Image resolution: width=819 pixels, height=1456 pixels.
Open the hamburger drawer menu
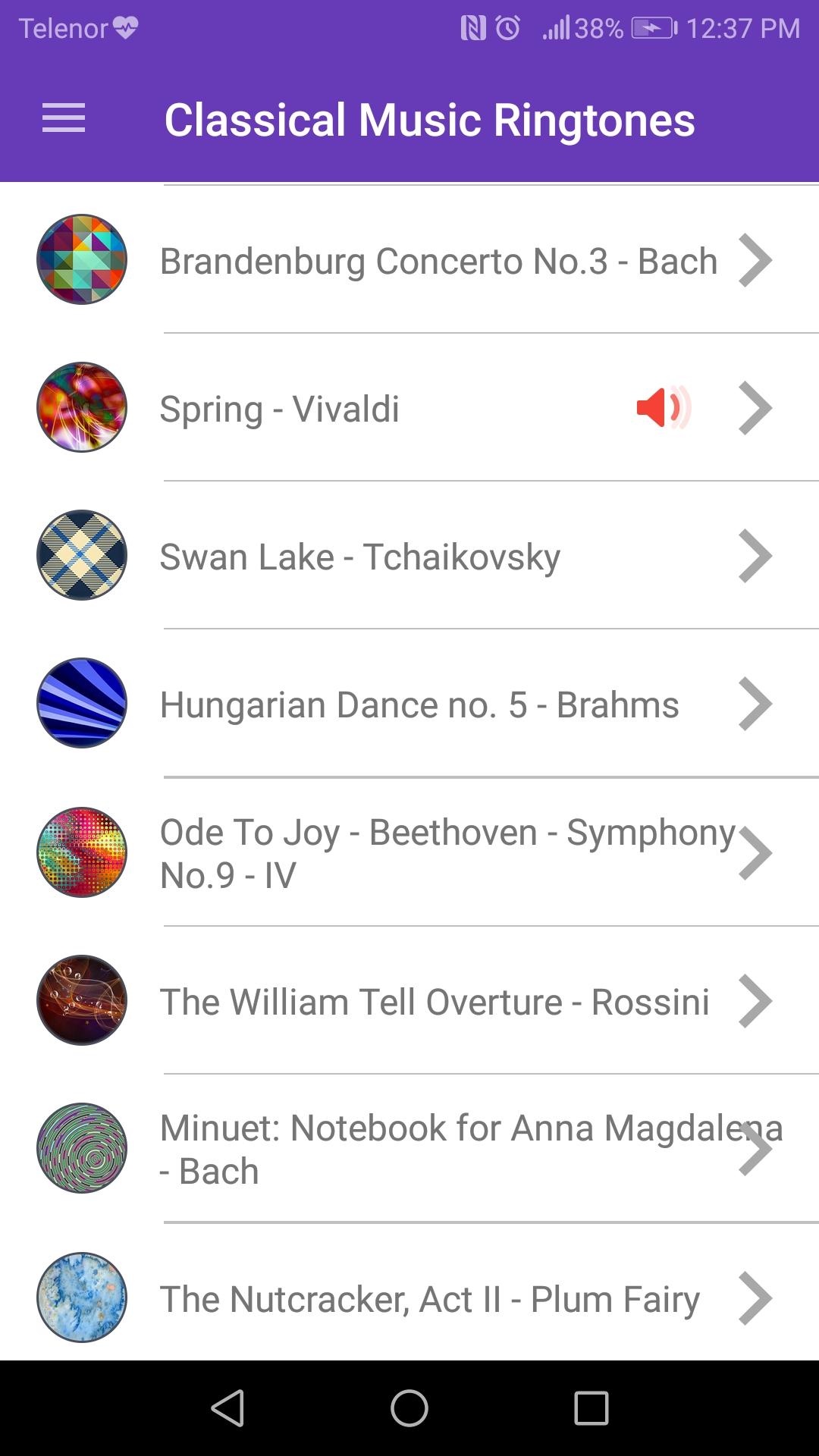[x=64, y=119]
